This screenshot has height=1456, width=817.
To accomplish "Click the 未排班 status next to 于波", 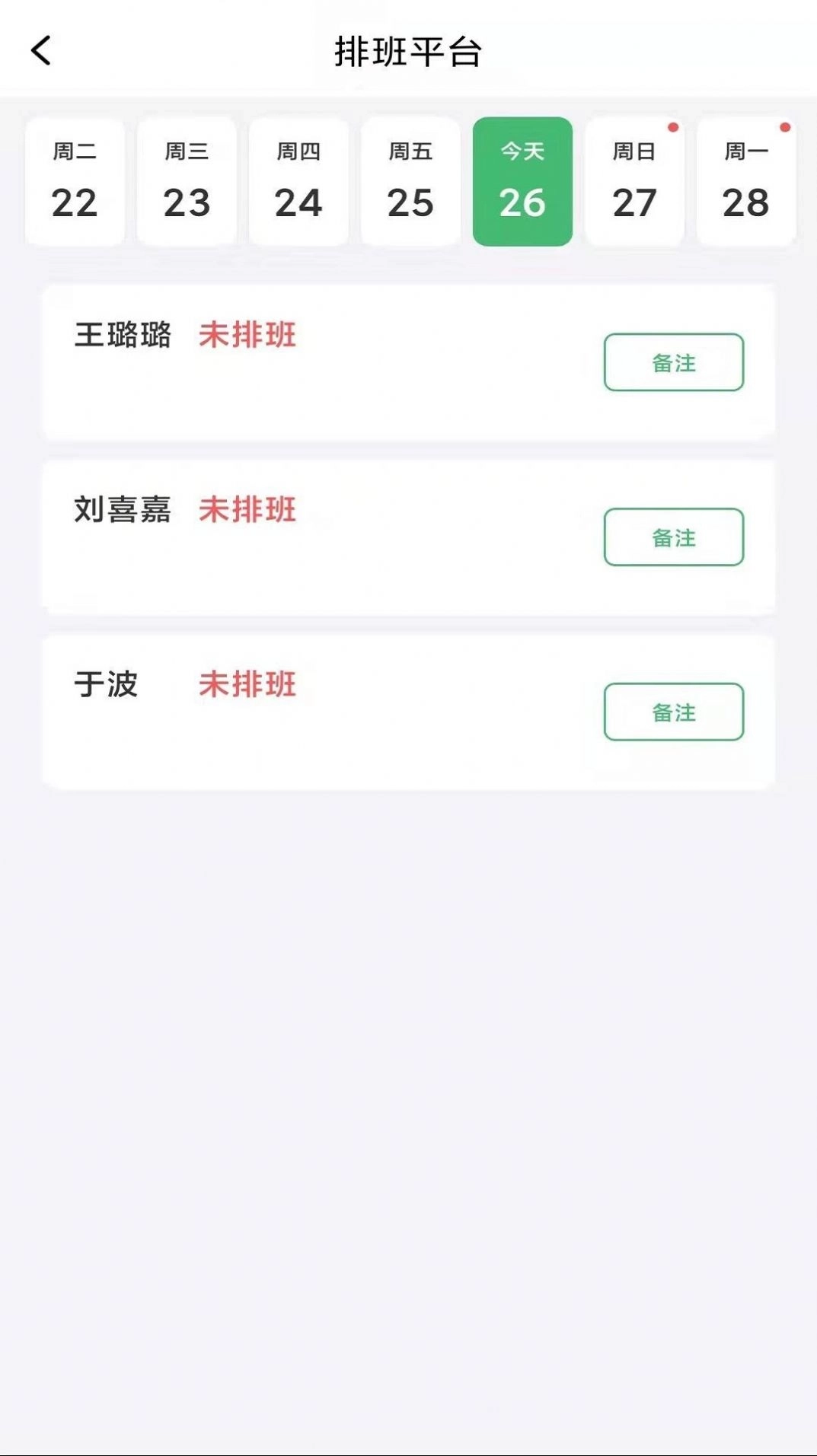I will pyautogui.click(x=247, y=686).
